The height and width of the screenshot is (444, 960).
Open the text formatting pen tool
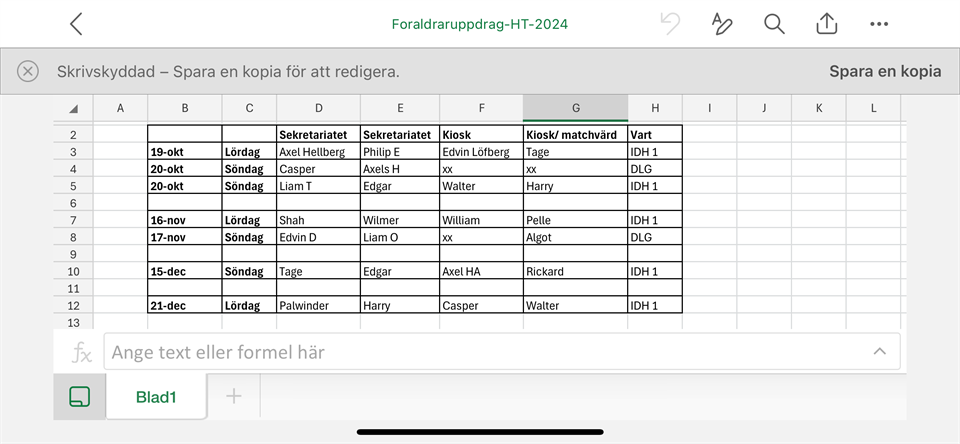pyautogui.click(x=722, y=24)
